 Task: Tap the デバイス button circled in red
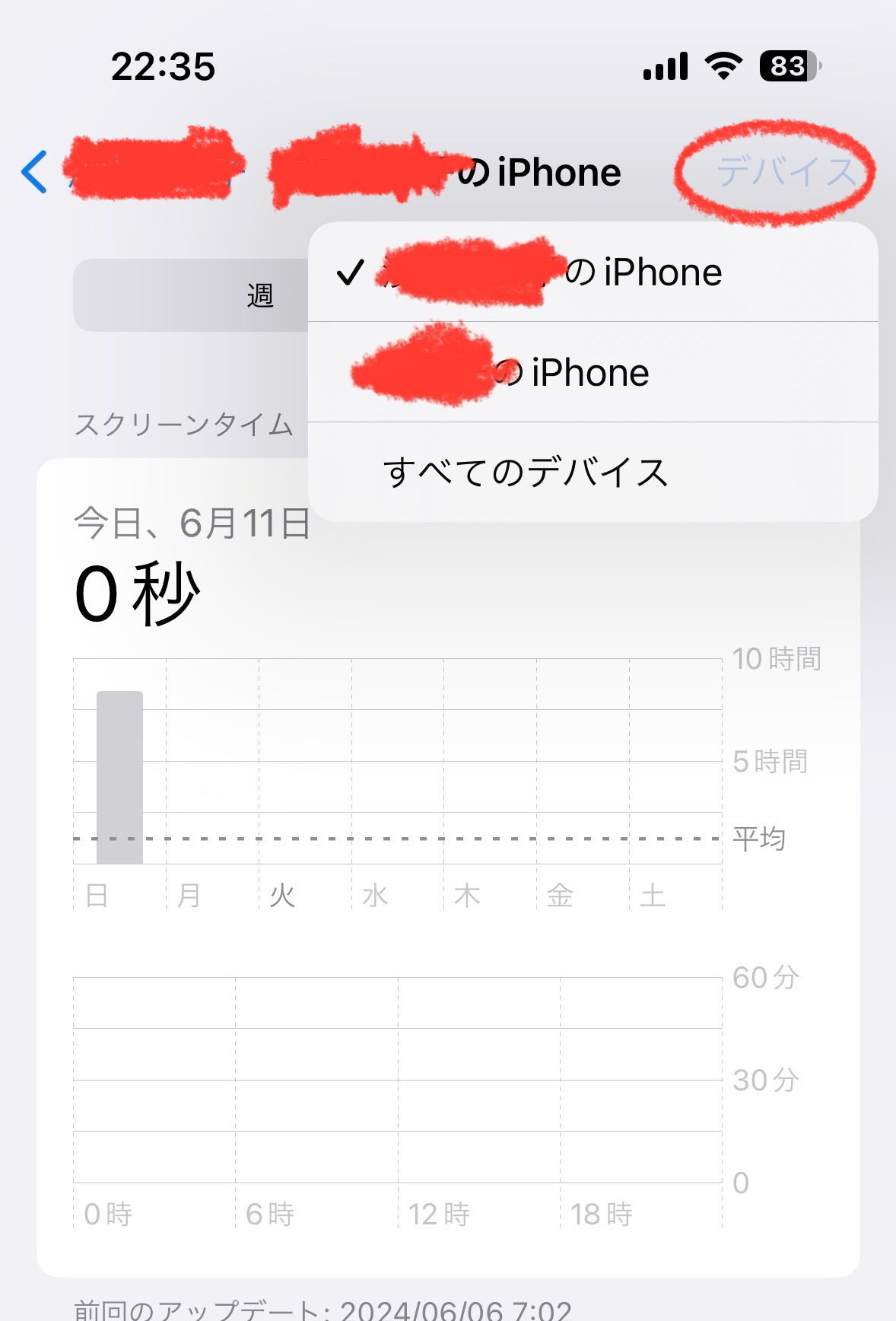[x=786, y=172]
